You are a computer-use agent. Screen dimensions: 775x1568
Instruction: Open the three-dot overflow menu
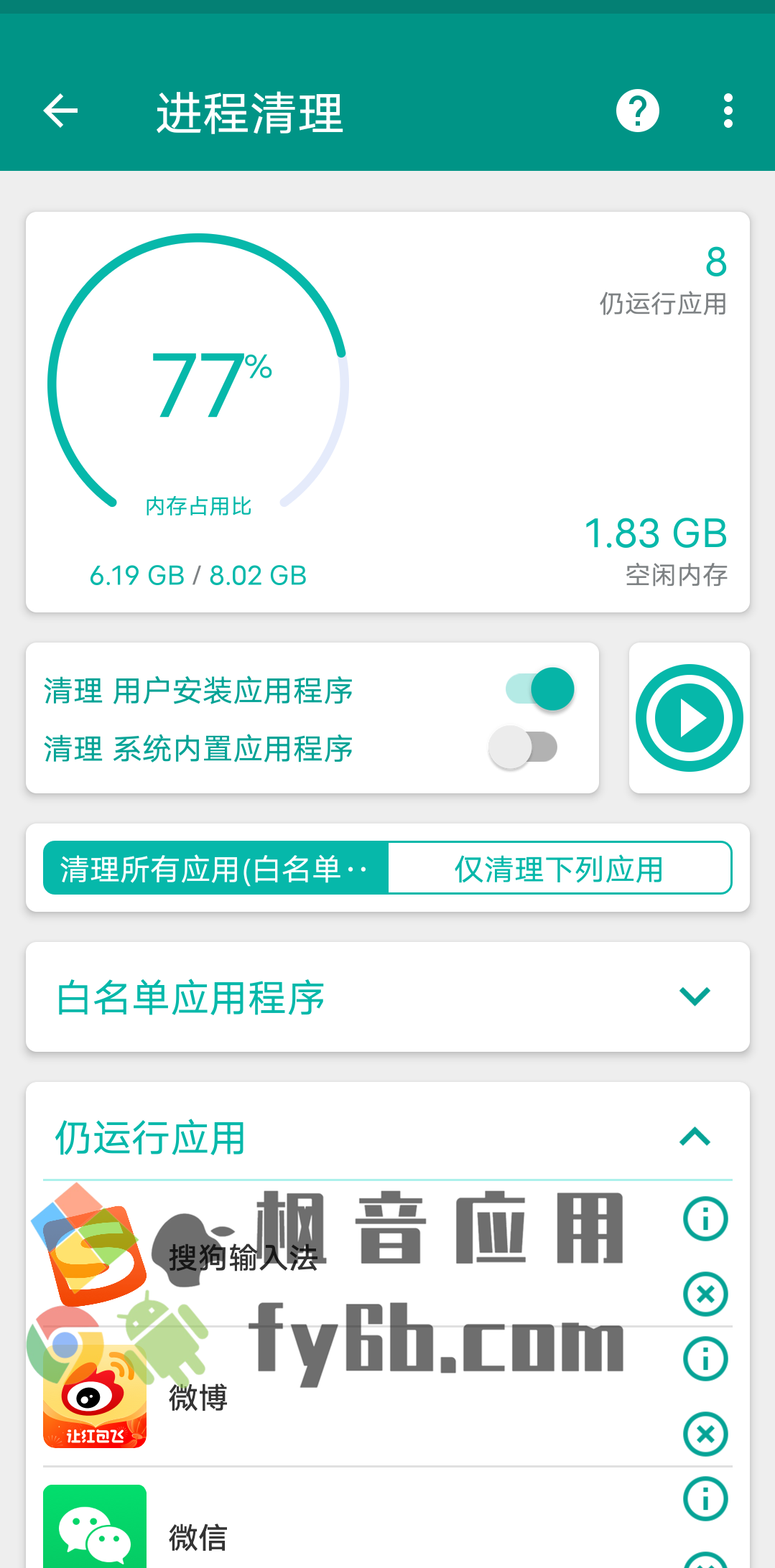pyautogui.click(x=728, y=111)
